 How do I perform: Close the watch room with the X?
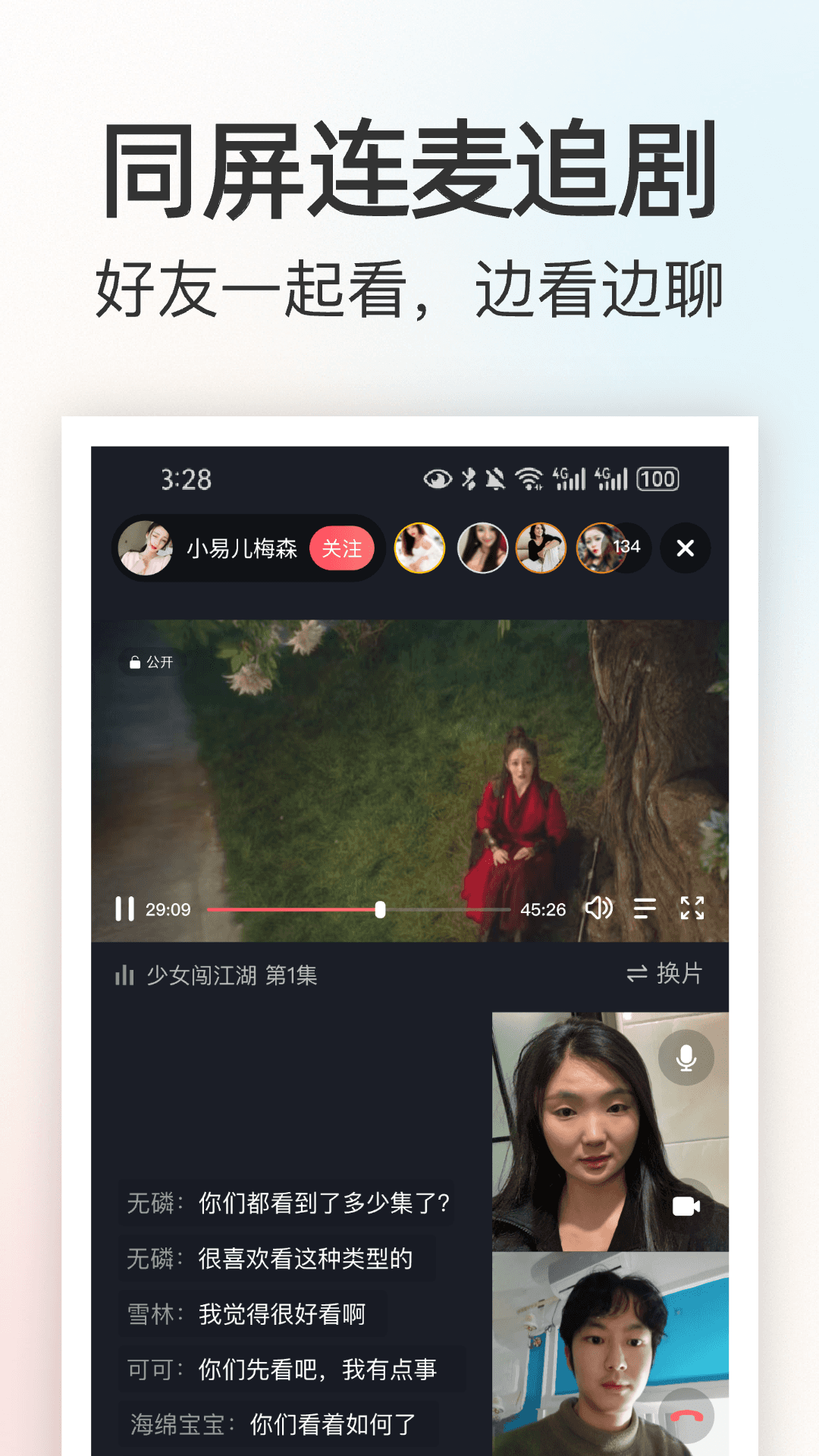[x=685, y=549]
